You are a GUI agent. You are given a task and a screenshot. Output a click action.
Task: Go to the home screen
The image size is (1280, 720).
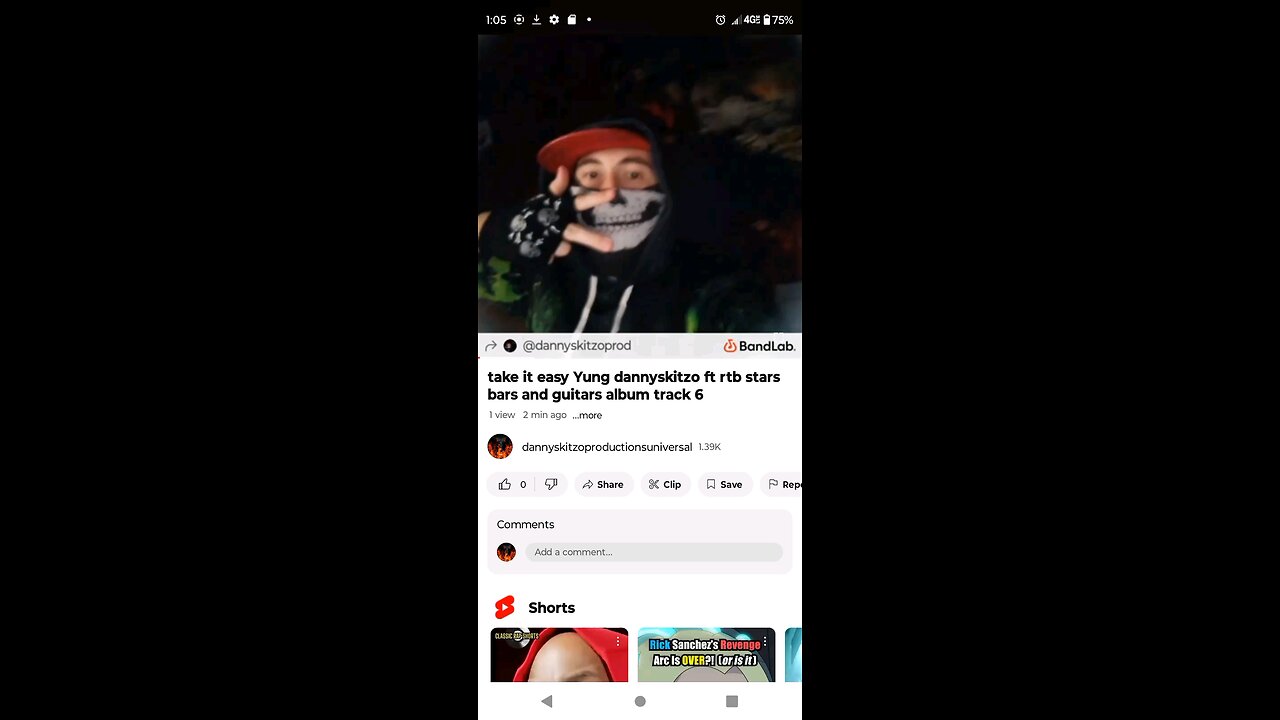[x=640, y=701]
